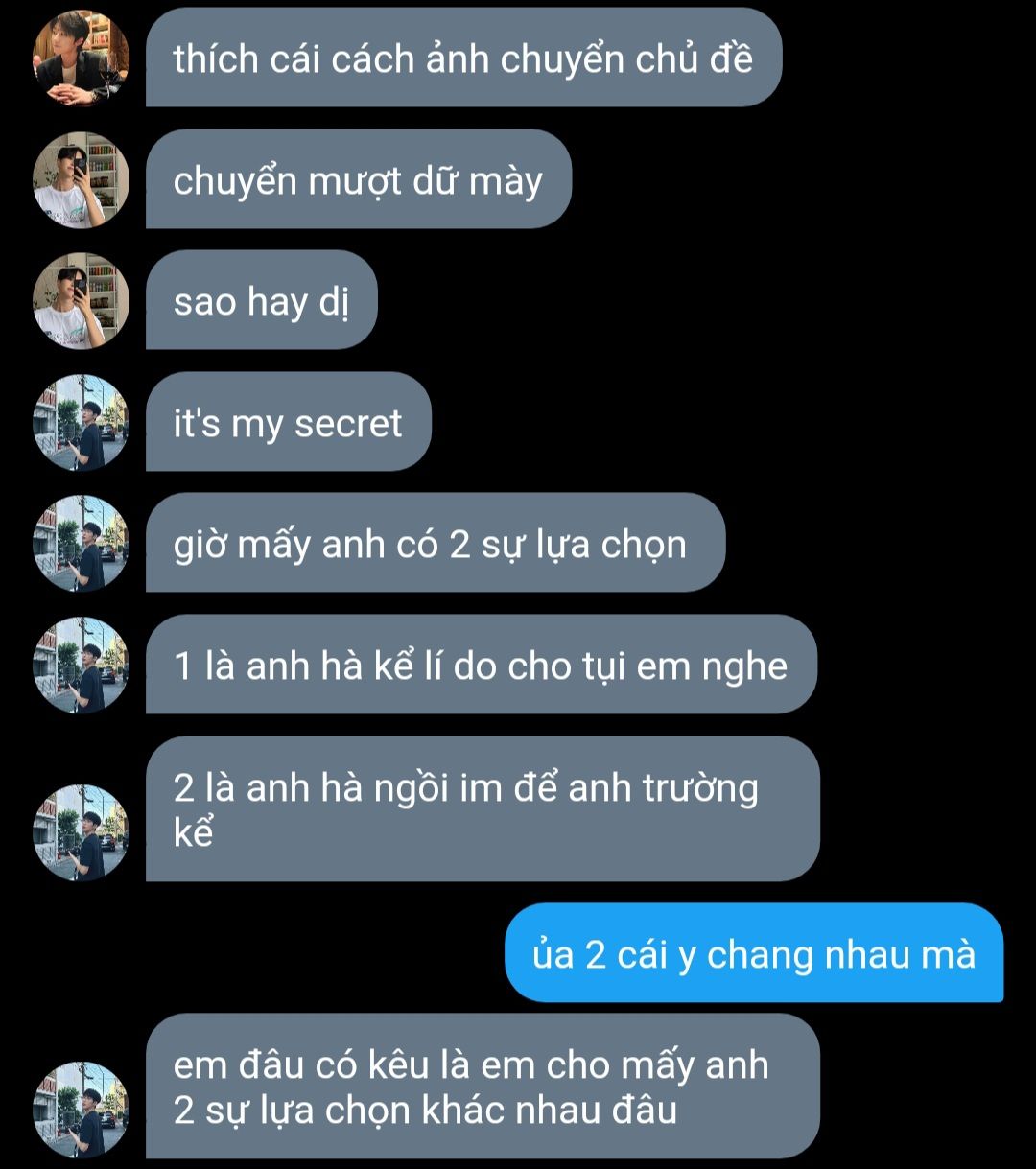The image size is (1036, 1169).
Task: Tap avatar next to "giờ mấy anh có 2 sự lựa chọn"
Action: 81,544
